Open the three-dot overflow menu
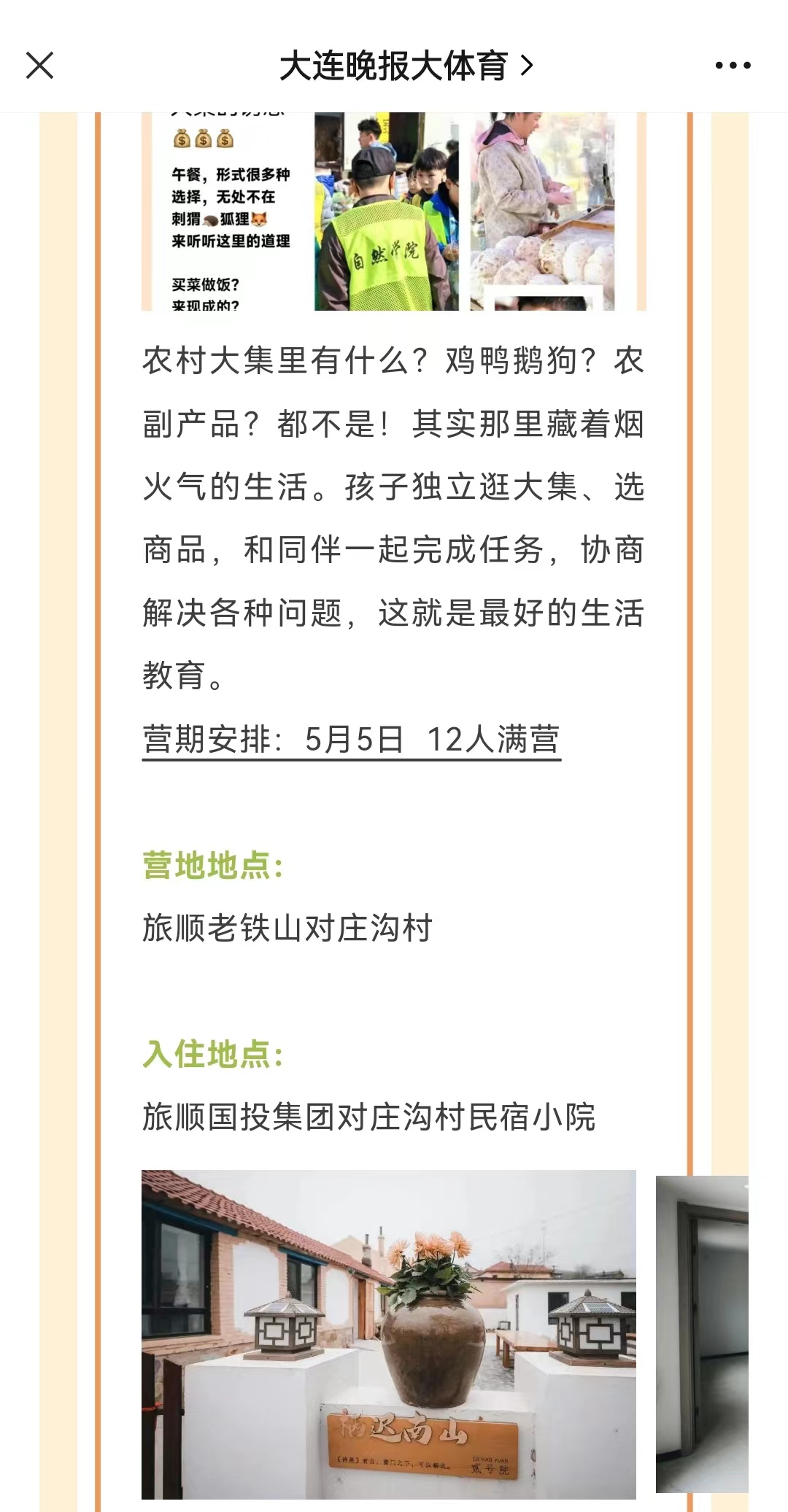Image resolution: width=788 pixels, height=1512 pixels. 733,66
